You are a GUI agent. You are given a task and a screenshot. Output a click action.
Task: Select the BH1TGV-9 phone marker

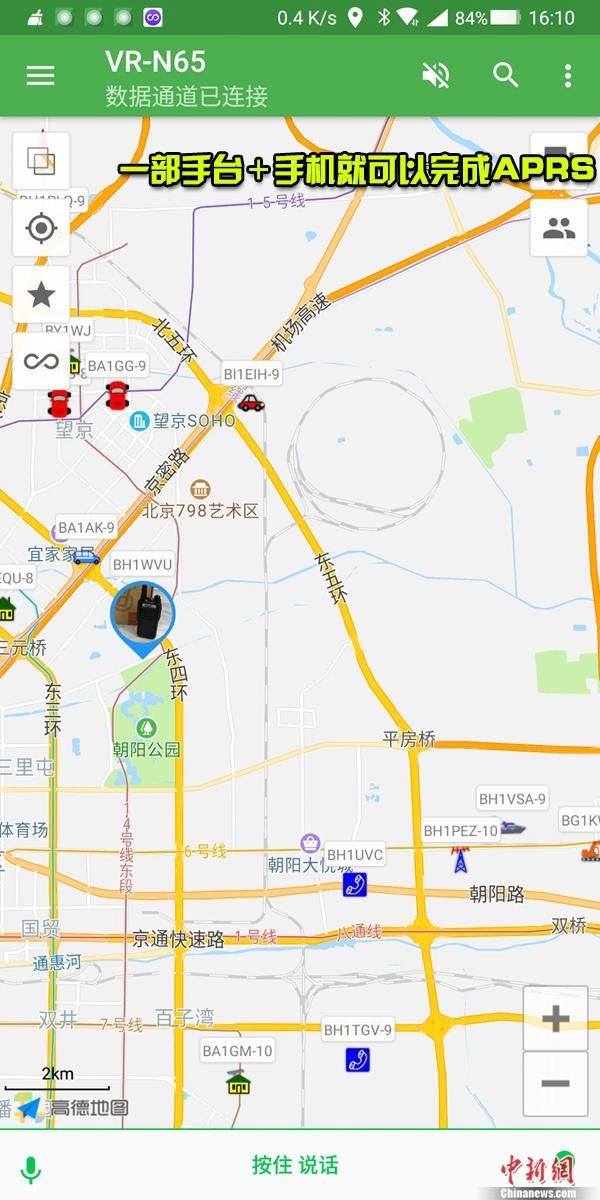pyautogui.click(x=358, y=1059)
